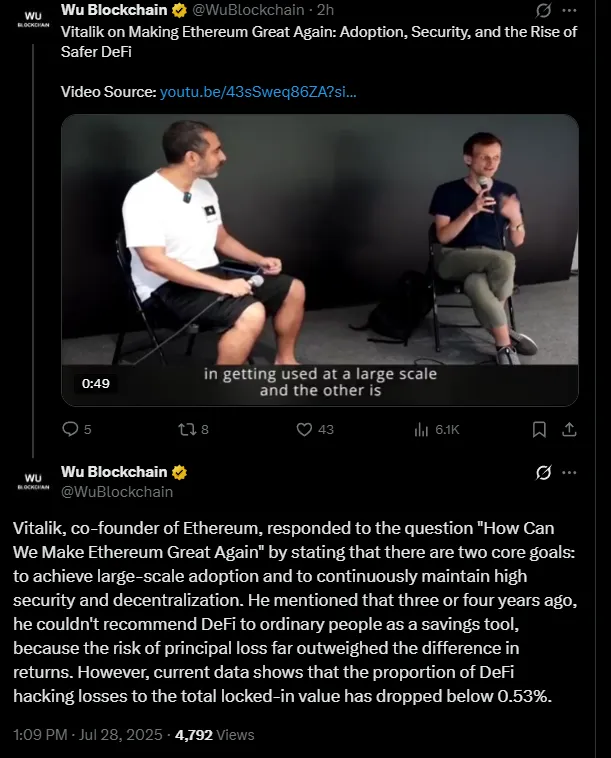Open Wu Blockchain profile from second tweet
This screenshot has height=758, width=611.
(115, 472)
